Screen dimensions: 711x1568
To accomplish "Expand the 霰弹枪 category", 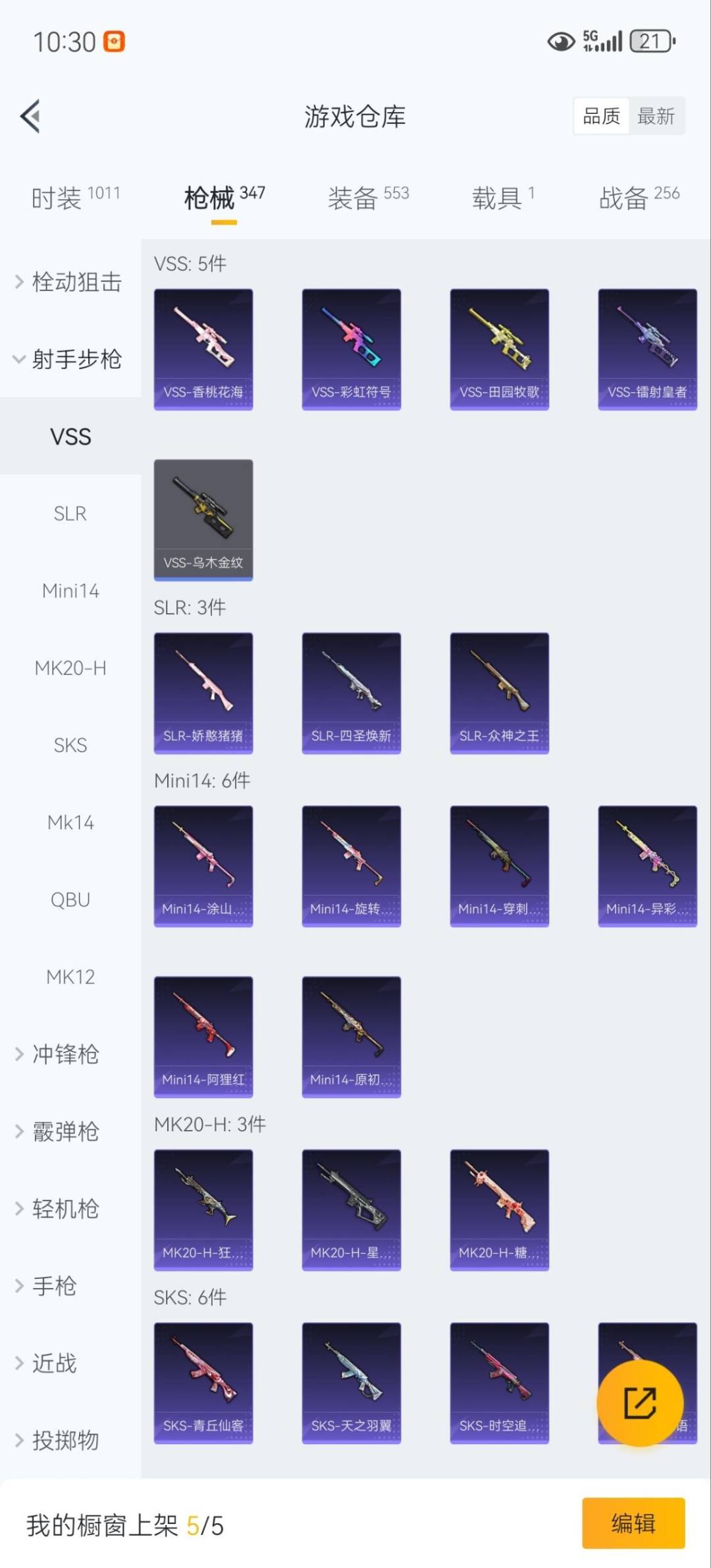I will 66,1131.
